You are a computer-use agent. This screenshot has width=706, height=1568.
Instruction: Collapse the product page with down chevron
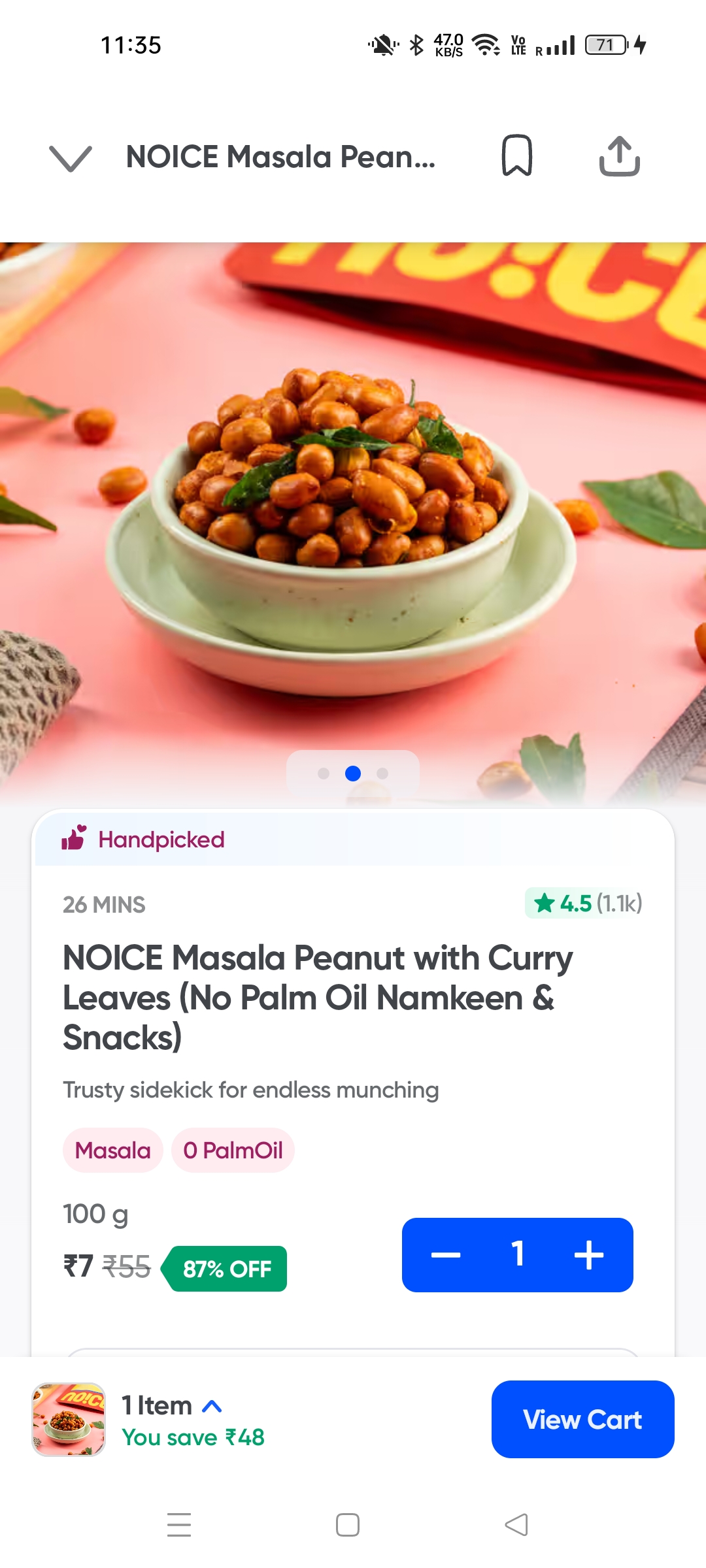(x=71, y=157)
